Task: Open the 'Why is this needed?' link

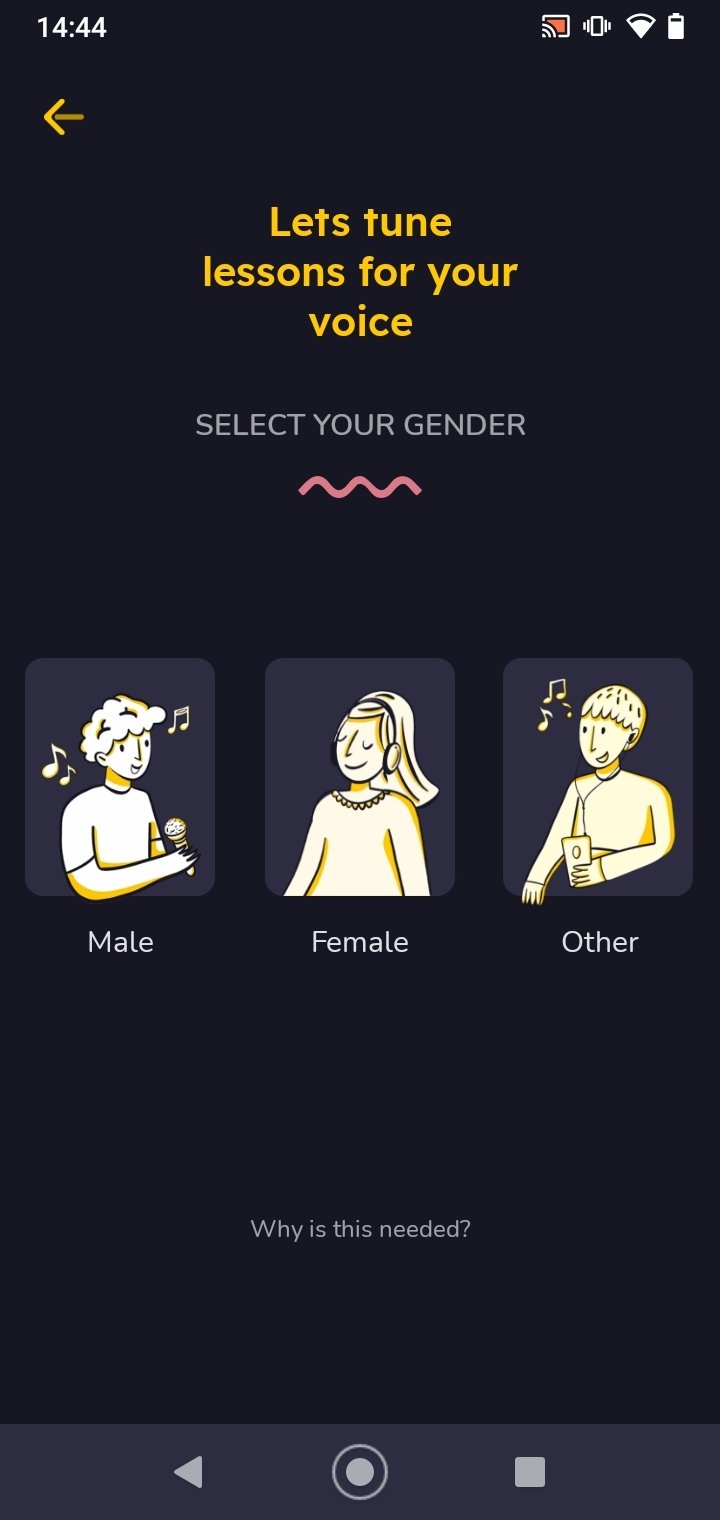Action: point(360,1229)
